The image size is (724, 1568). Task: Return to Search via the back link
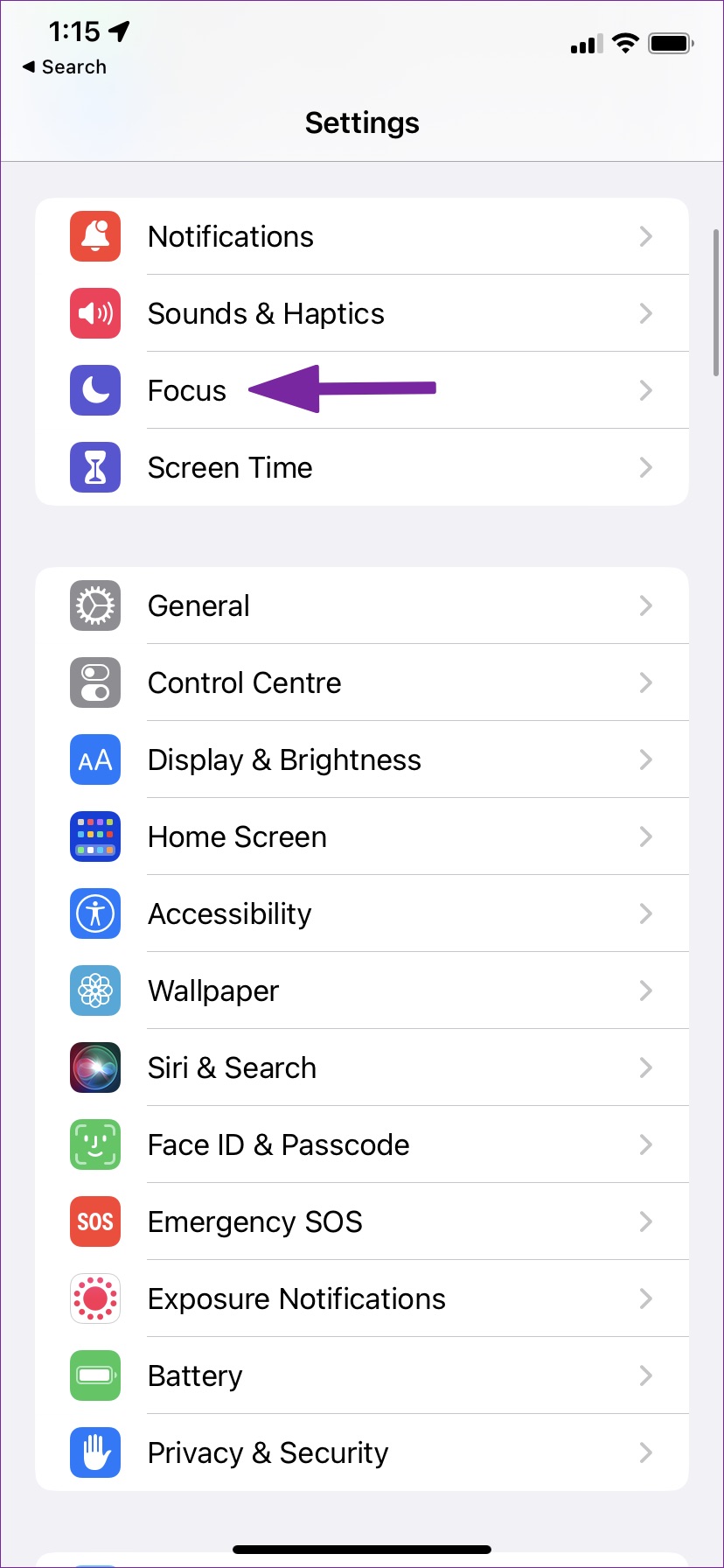(65, 67)
